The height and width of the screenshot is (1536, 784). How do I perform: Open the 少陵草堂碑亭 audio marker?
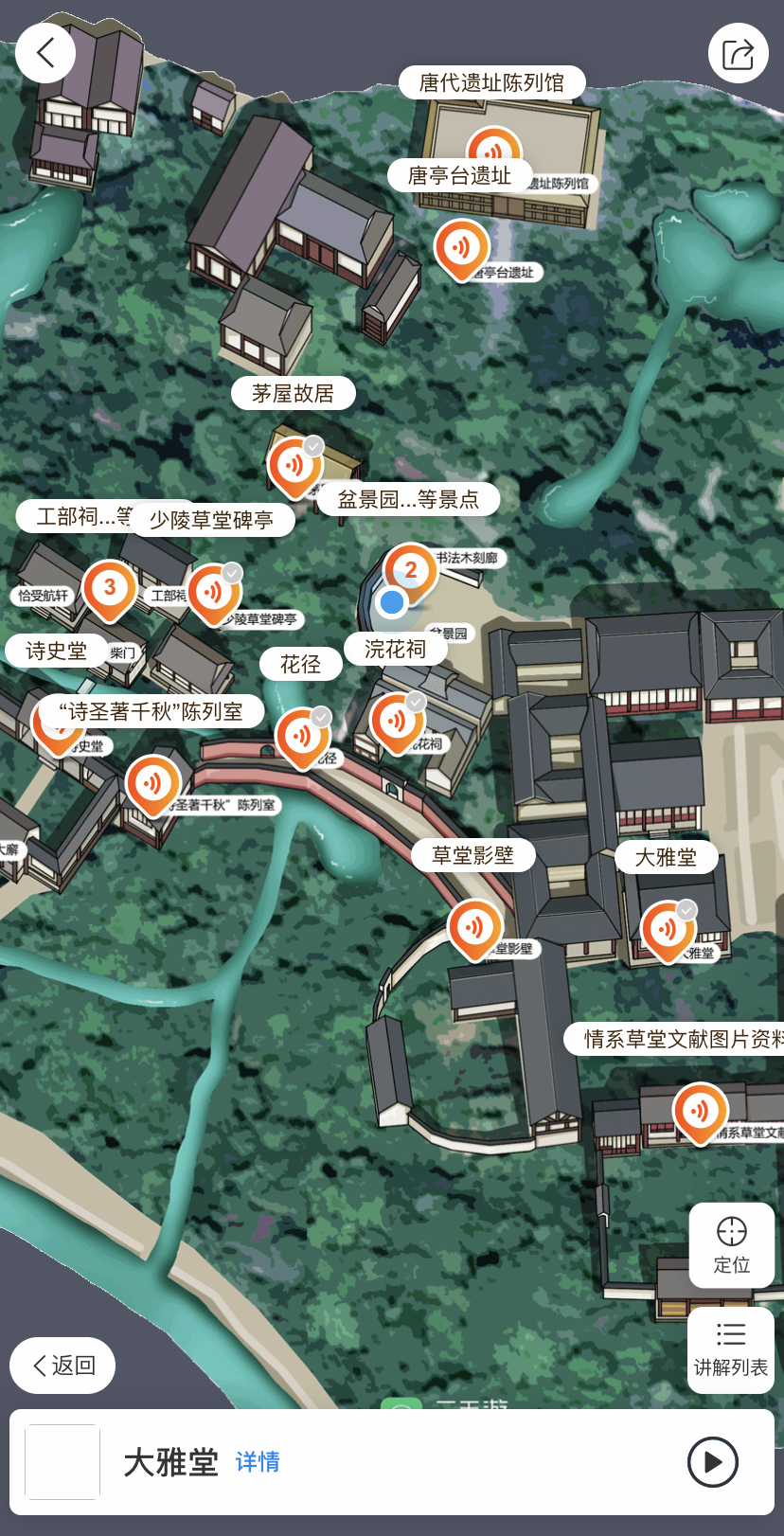(x=214, y=592)
